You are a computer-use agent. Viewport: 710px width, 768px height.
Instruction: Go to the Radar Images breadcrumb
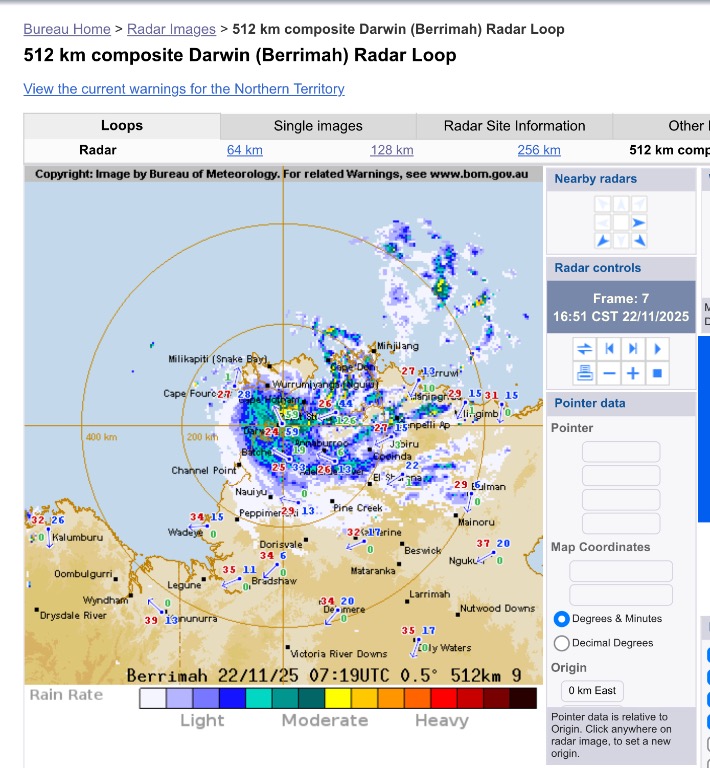tap(170, 30)
